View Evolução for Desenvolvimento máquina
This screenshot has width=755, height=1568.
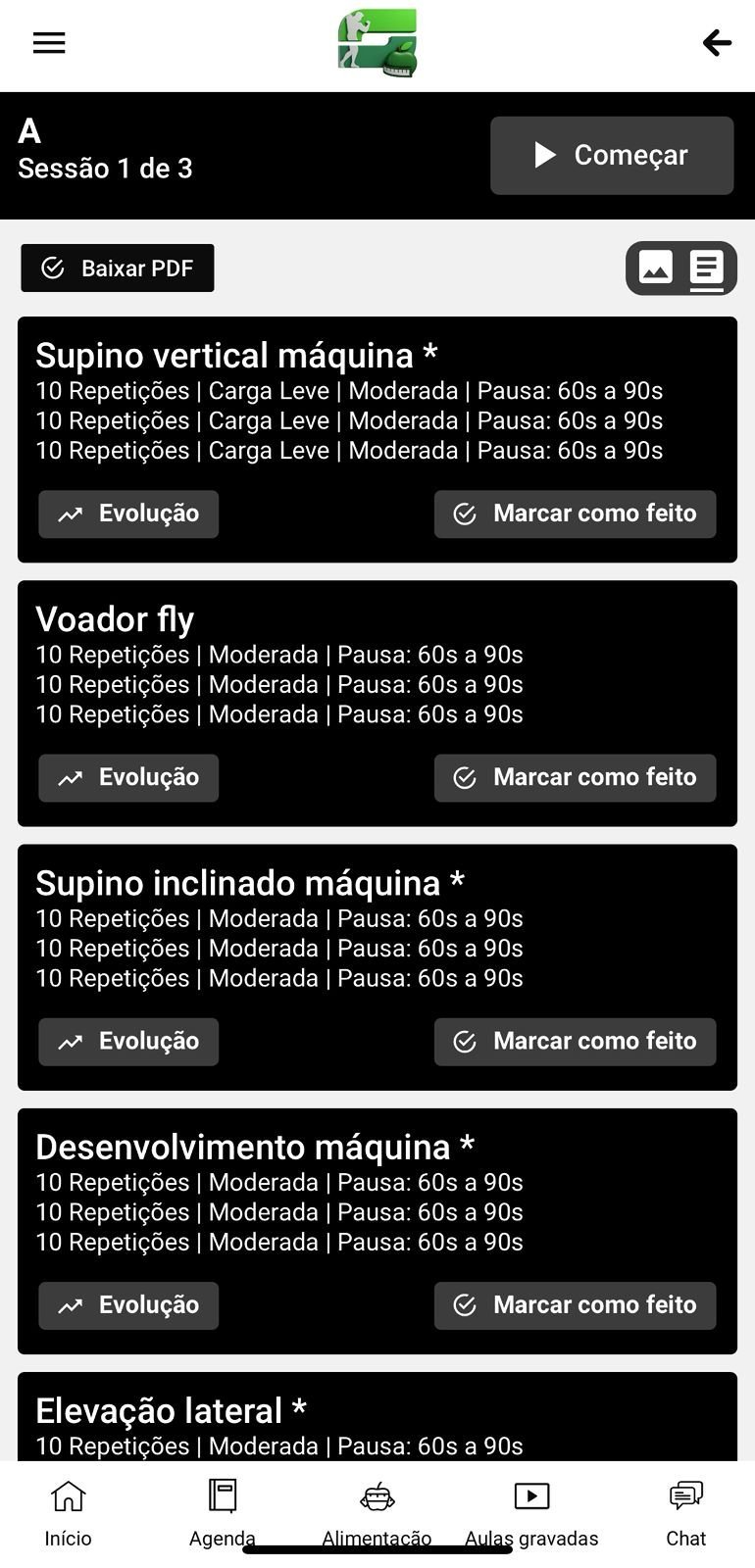(x=128, y=1305)
